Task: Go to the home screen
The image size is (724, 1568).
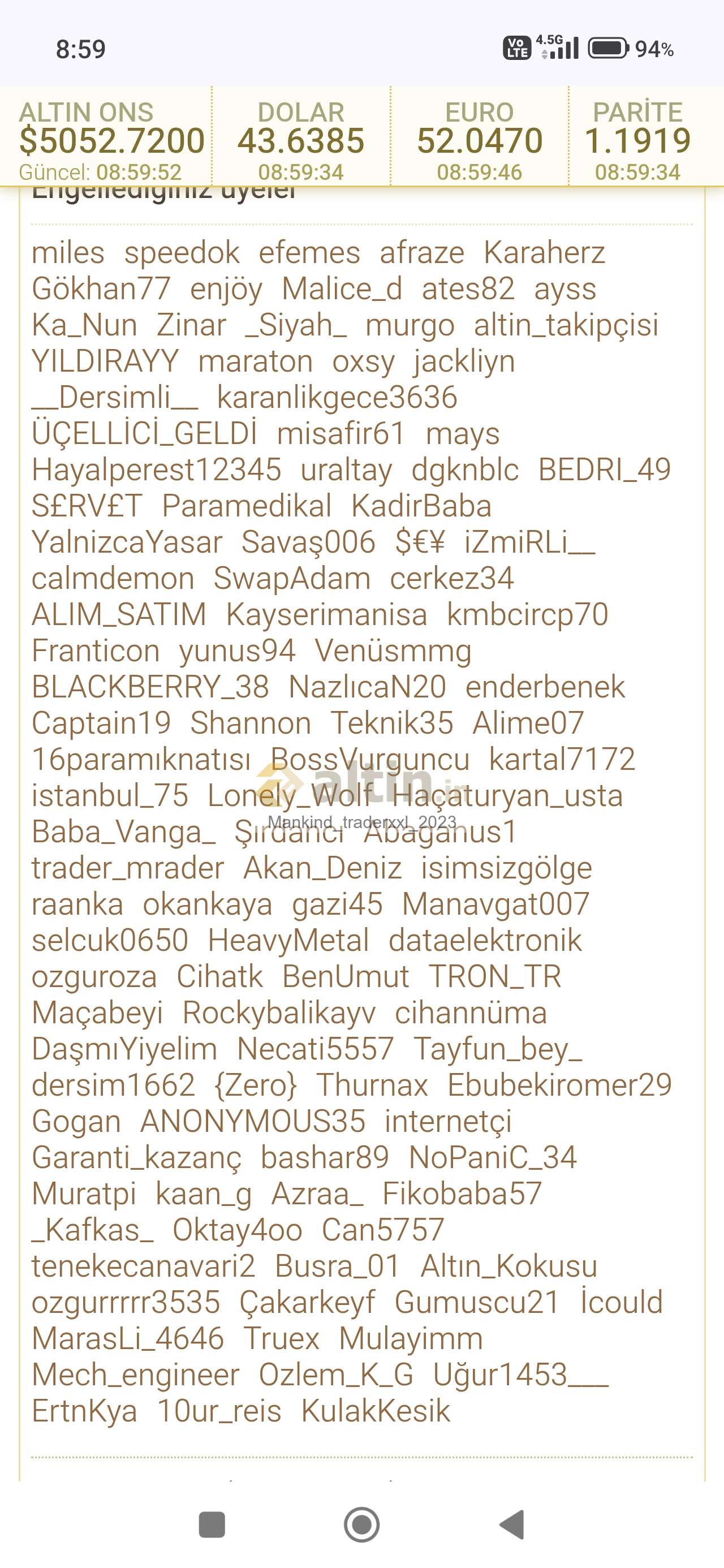Action: (361, 1525)
